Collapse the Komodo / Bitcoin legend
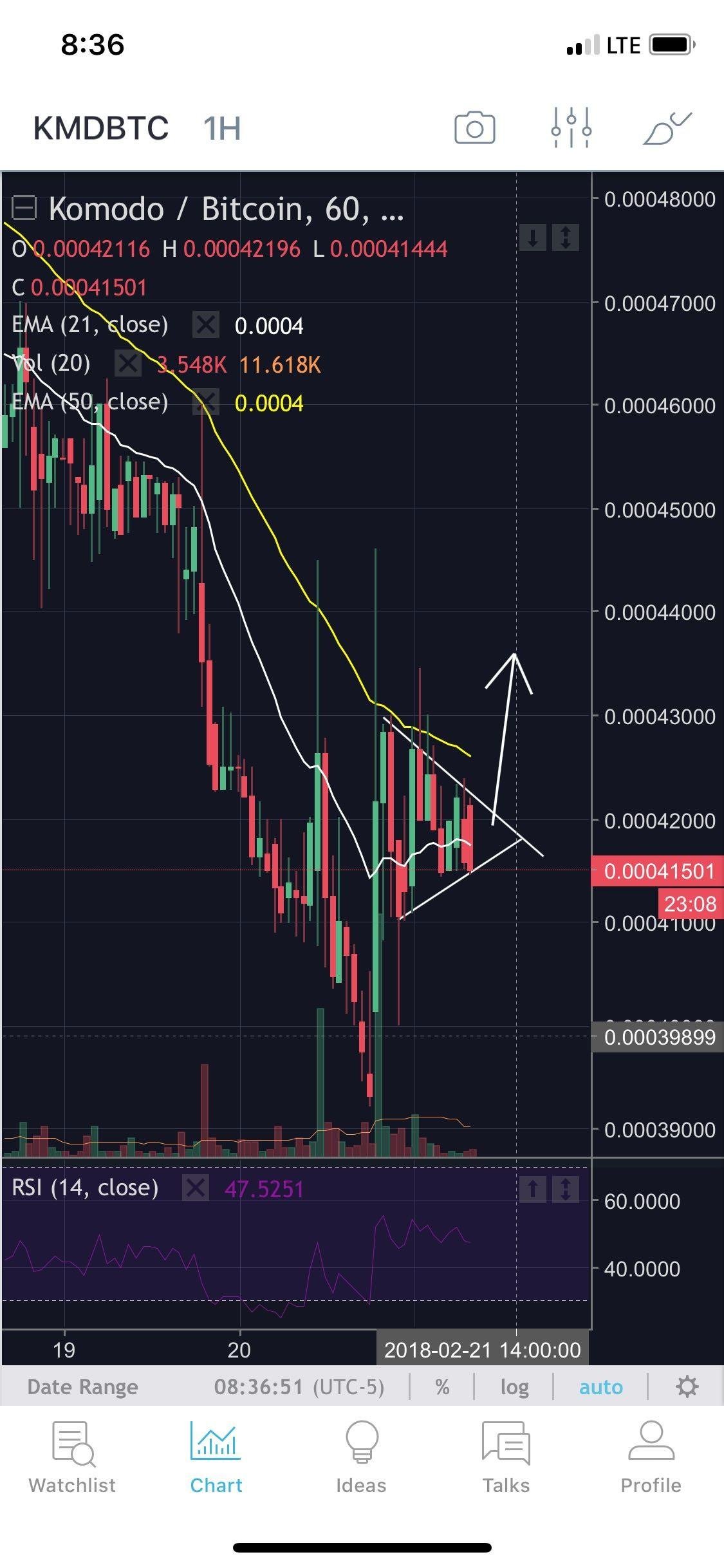This screenshot has height=1568, width=724. coord(24,209)
